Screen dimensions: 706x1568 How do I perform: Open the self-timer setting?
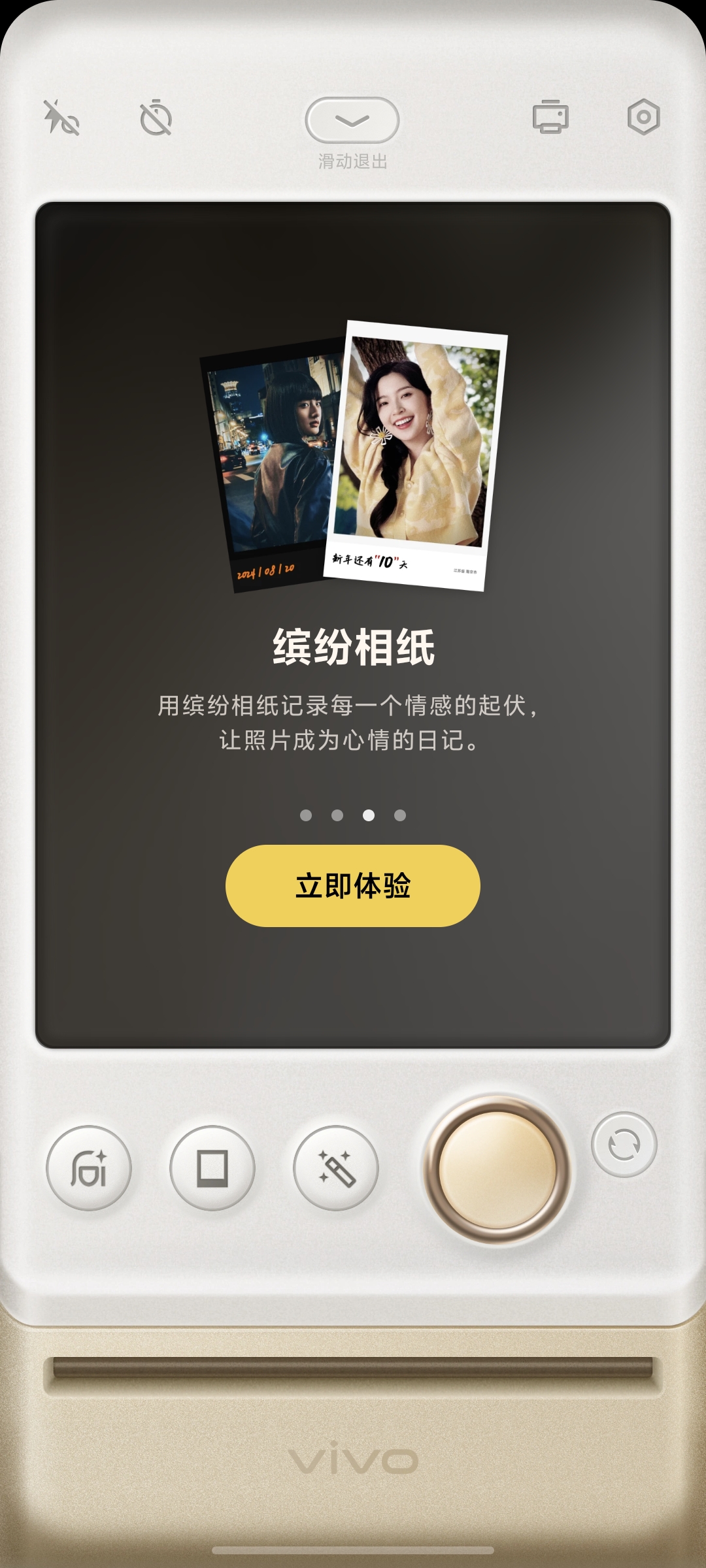click(x=156, y=118)
